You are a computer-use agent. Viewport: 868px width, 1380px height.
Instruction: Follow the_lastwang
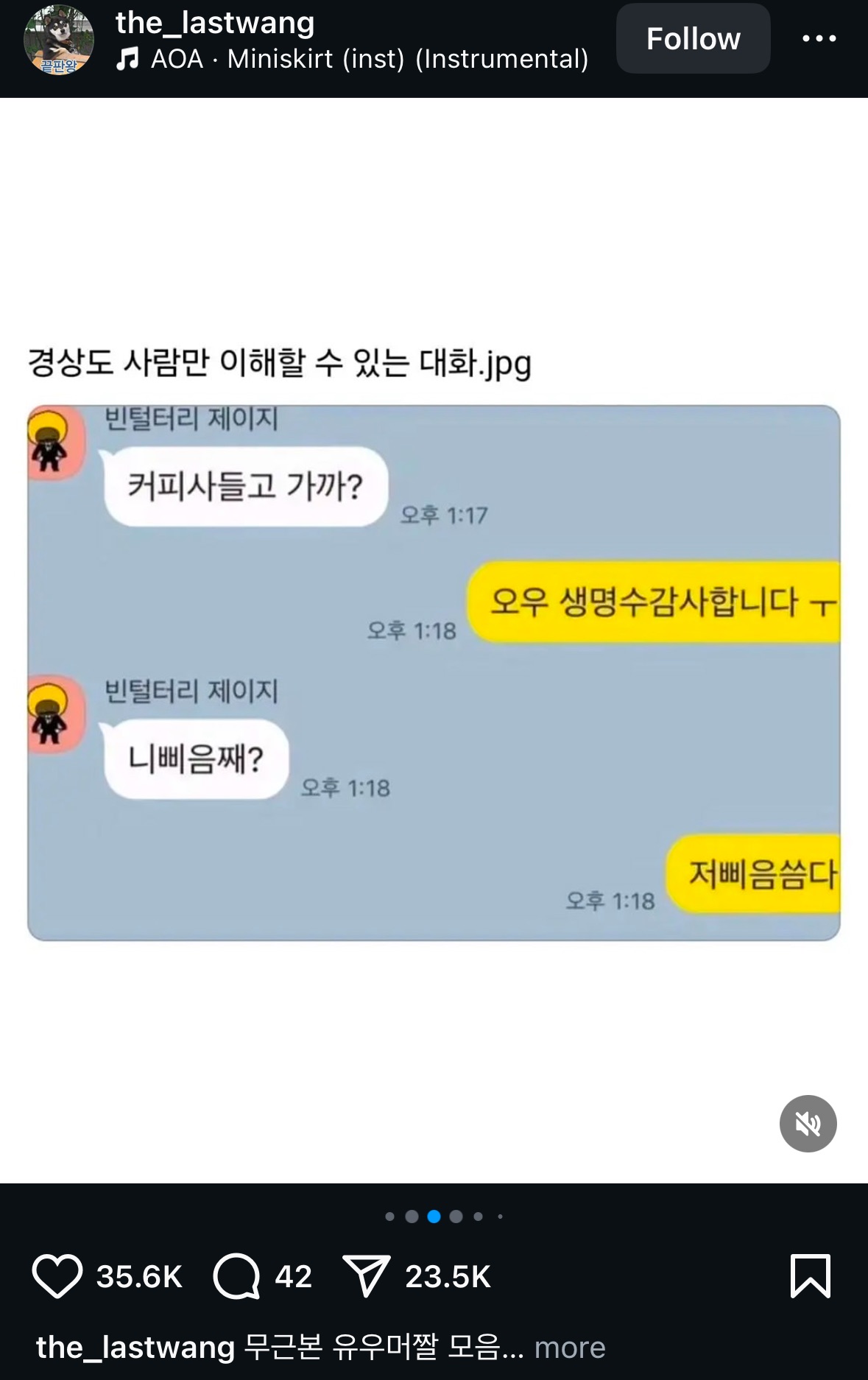click(x=693, y=38)
